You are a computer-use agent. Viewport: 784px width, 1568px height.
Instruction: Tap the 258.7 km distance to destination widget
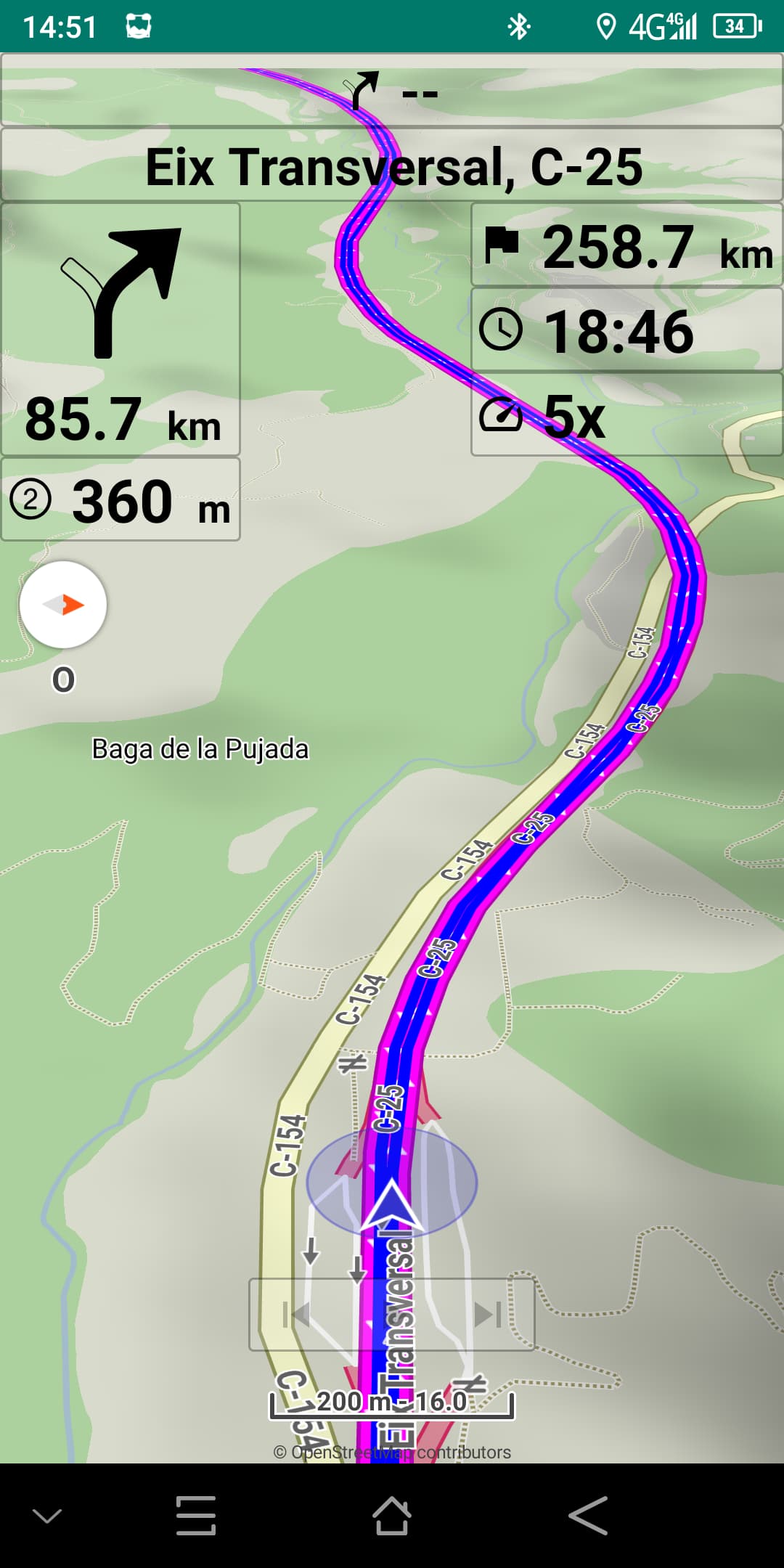point(626,245)
